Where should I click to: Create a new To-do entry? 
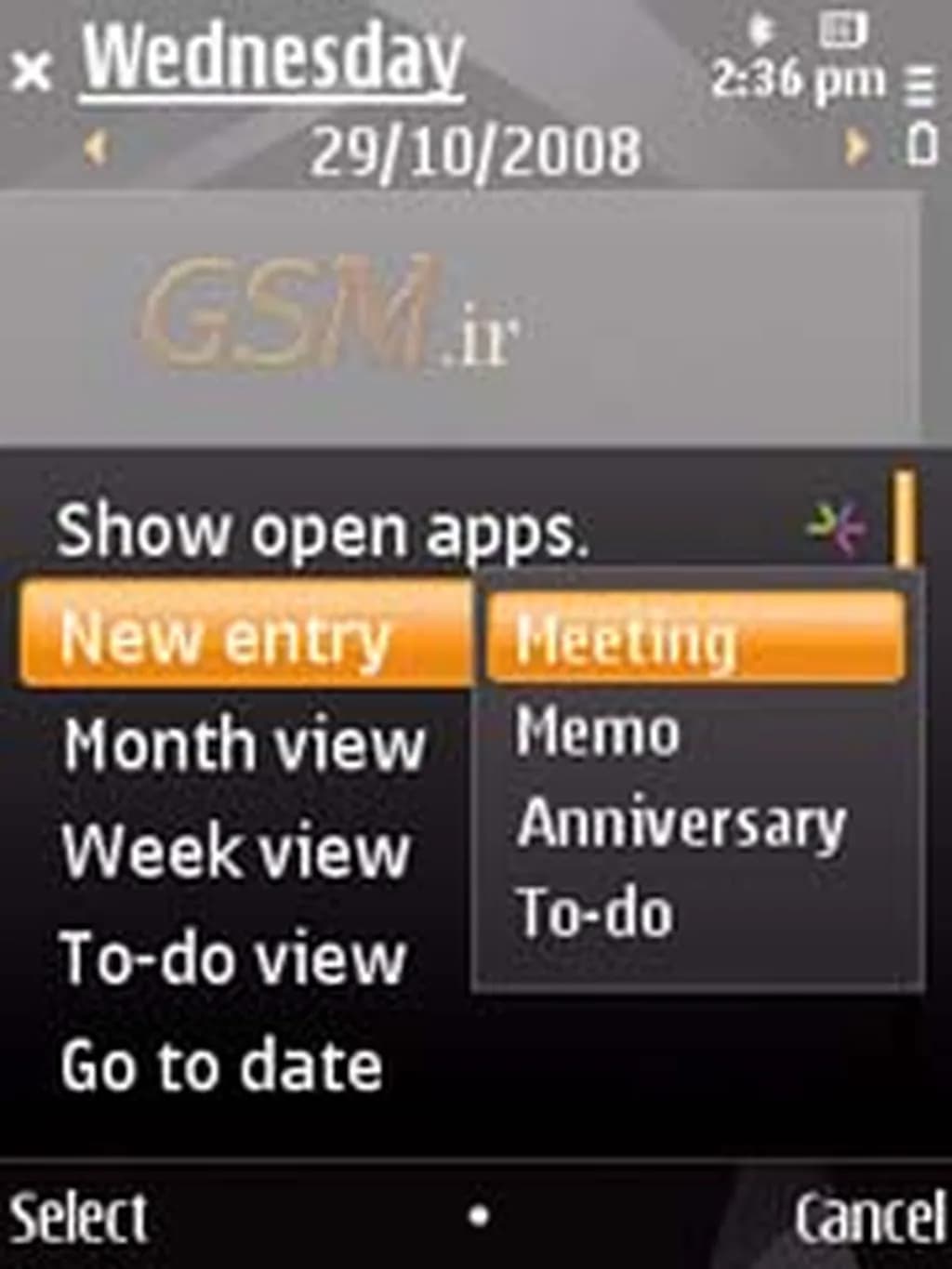coord(595,913)
